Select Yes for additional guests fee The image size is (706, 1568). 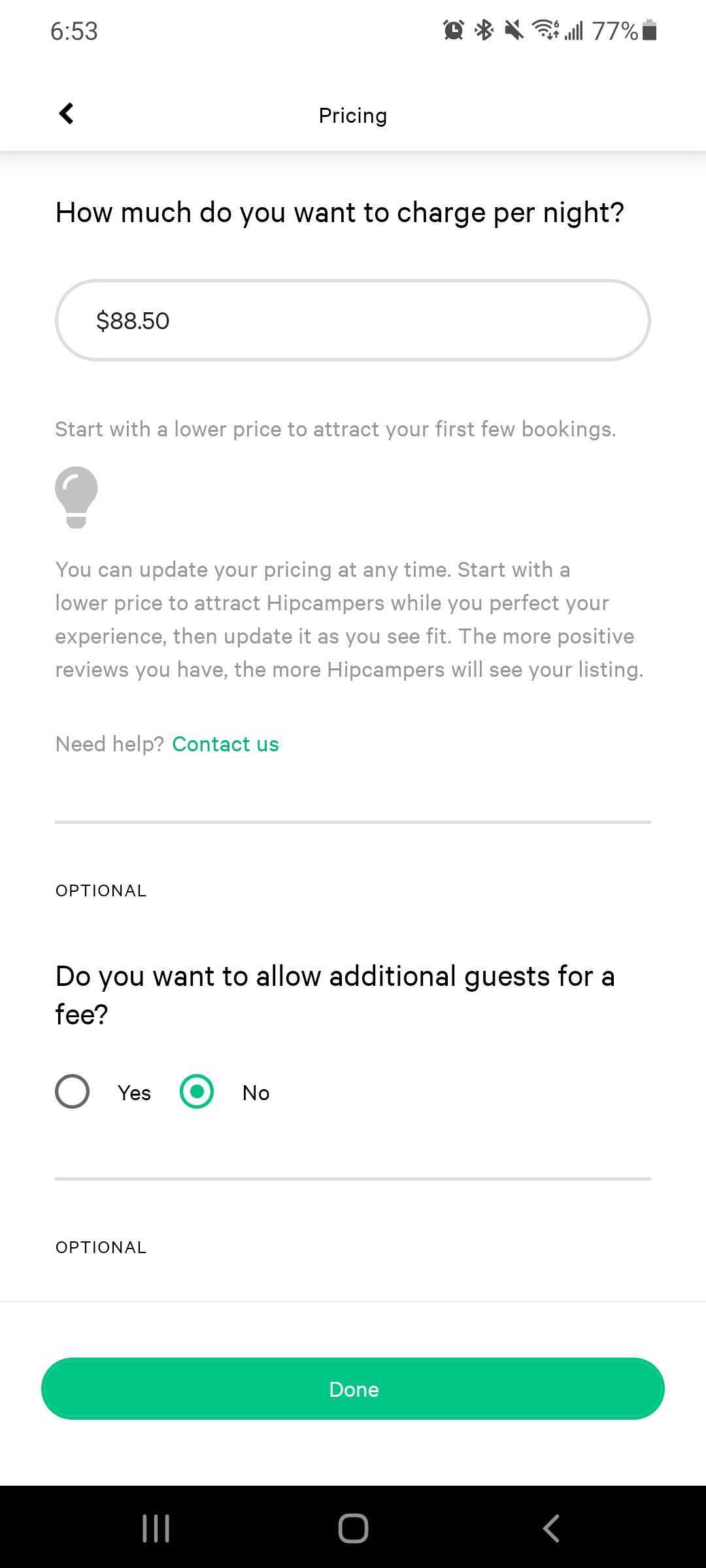(73, 1092)
